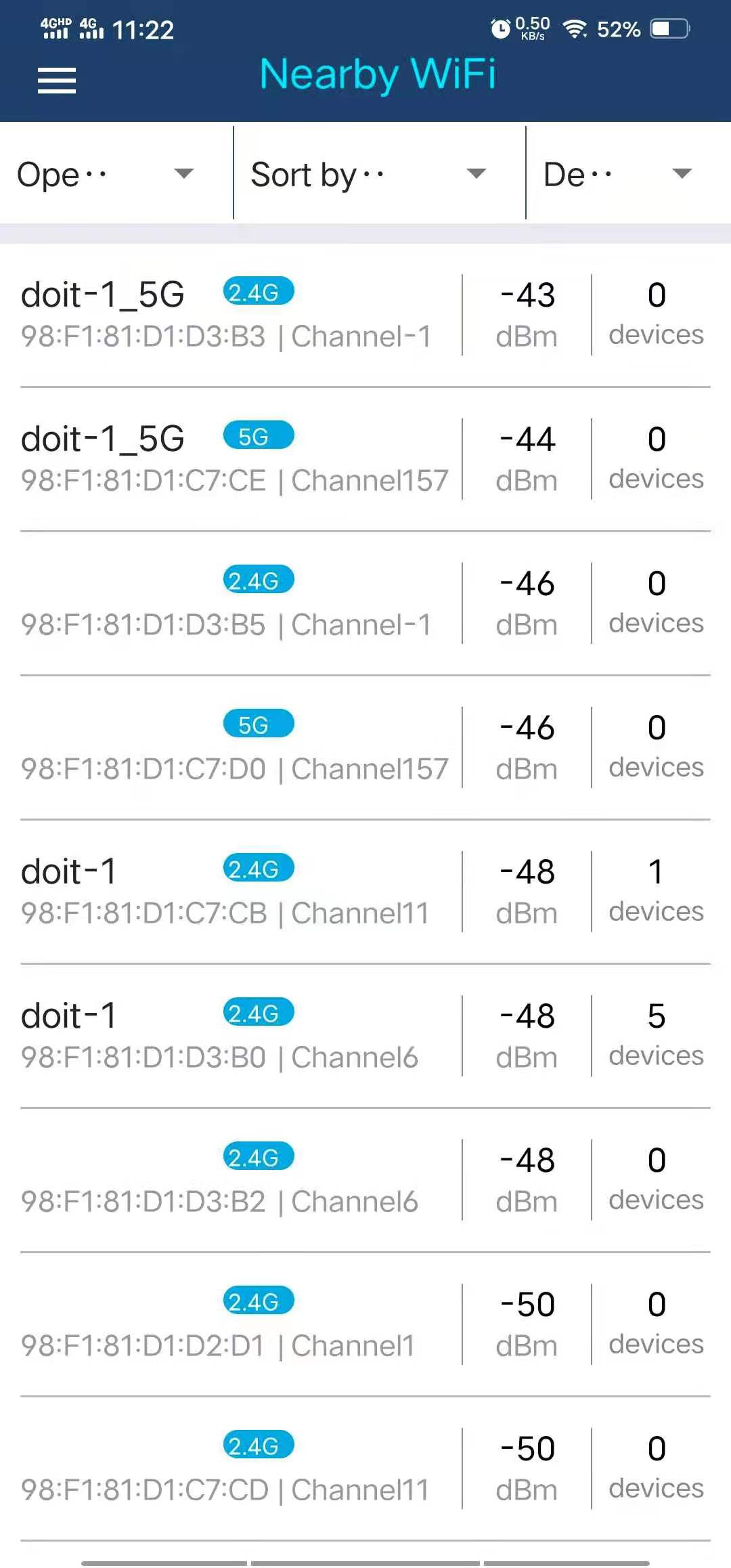Open doit-1 on Channel6 with 5 devices
The height and width of the screenshot is (1568, 731).
[x=365, y=1036]
